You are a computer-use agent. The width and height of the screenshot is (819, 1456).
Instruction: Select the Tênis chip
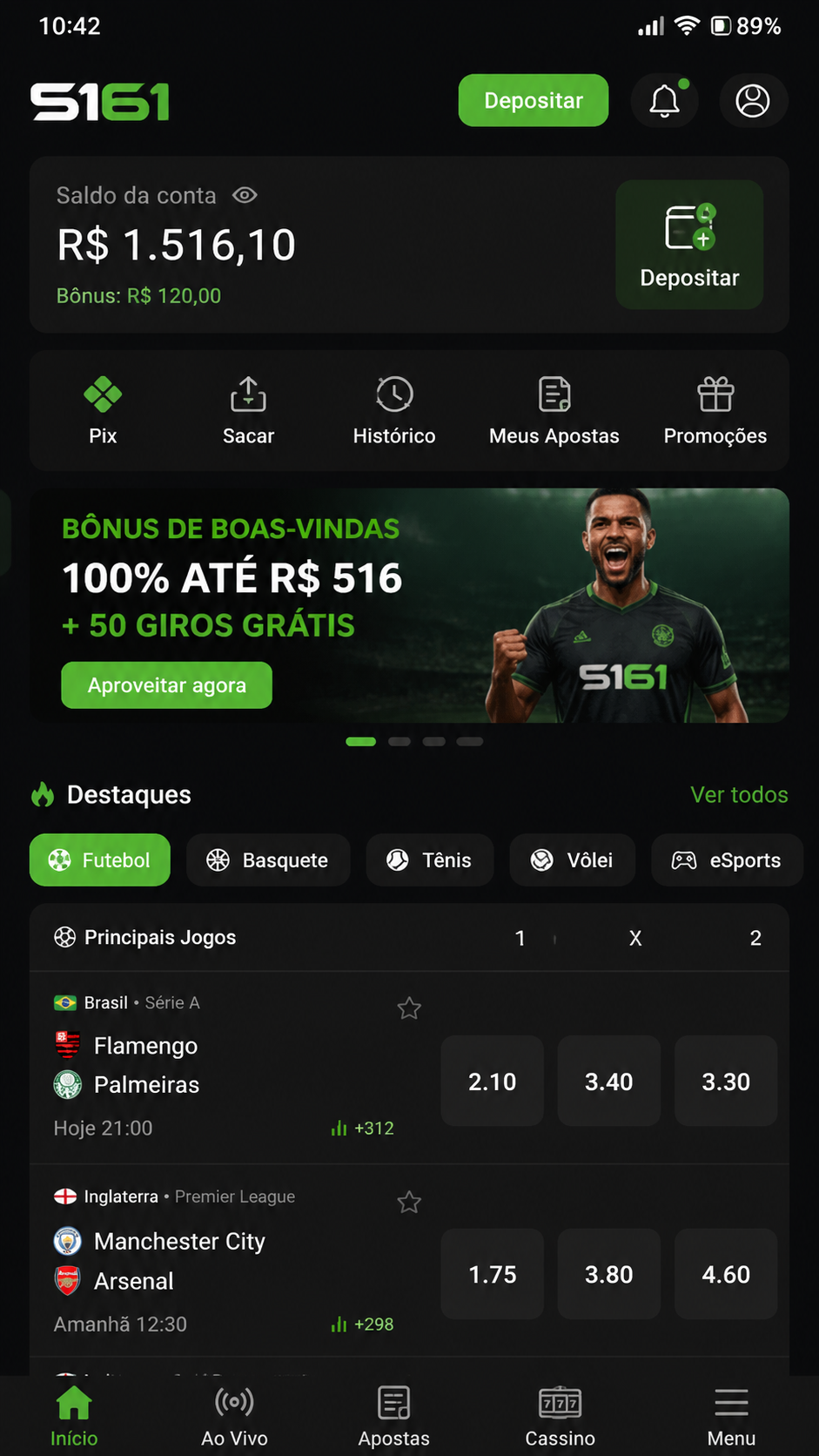pos(430,860)
